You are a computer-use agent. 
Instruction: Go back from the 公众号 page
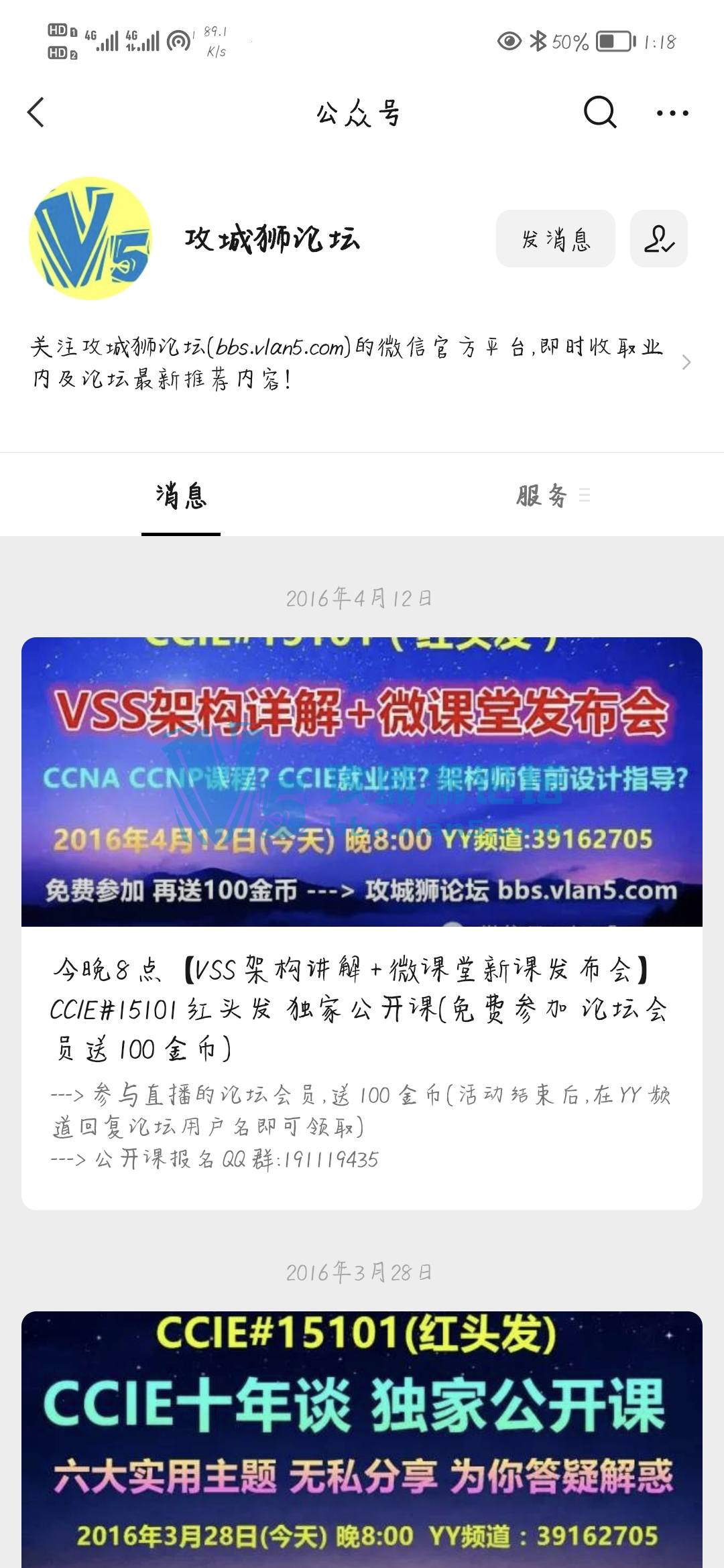pos(36,112)
